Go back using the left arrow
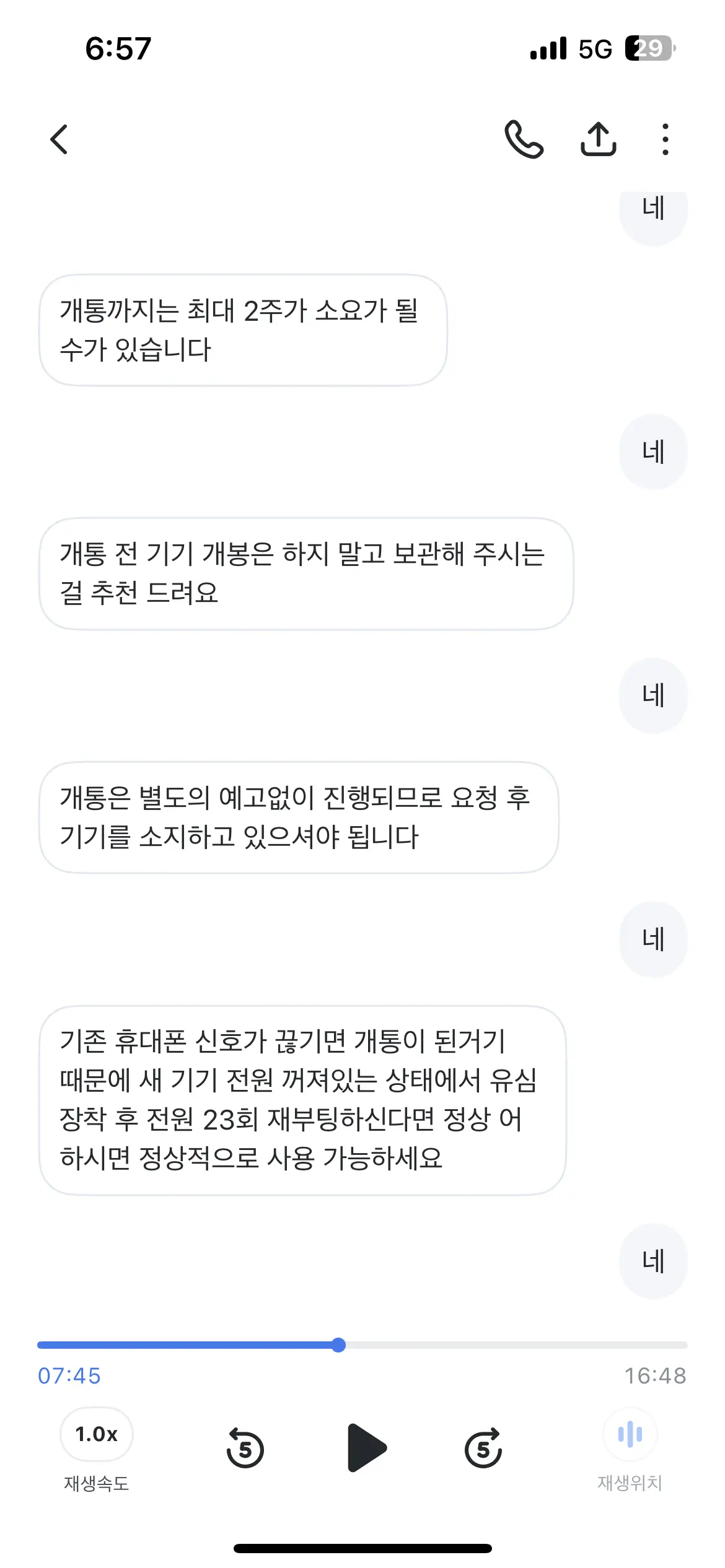 point(59,139)
